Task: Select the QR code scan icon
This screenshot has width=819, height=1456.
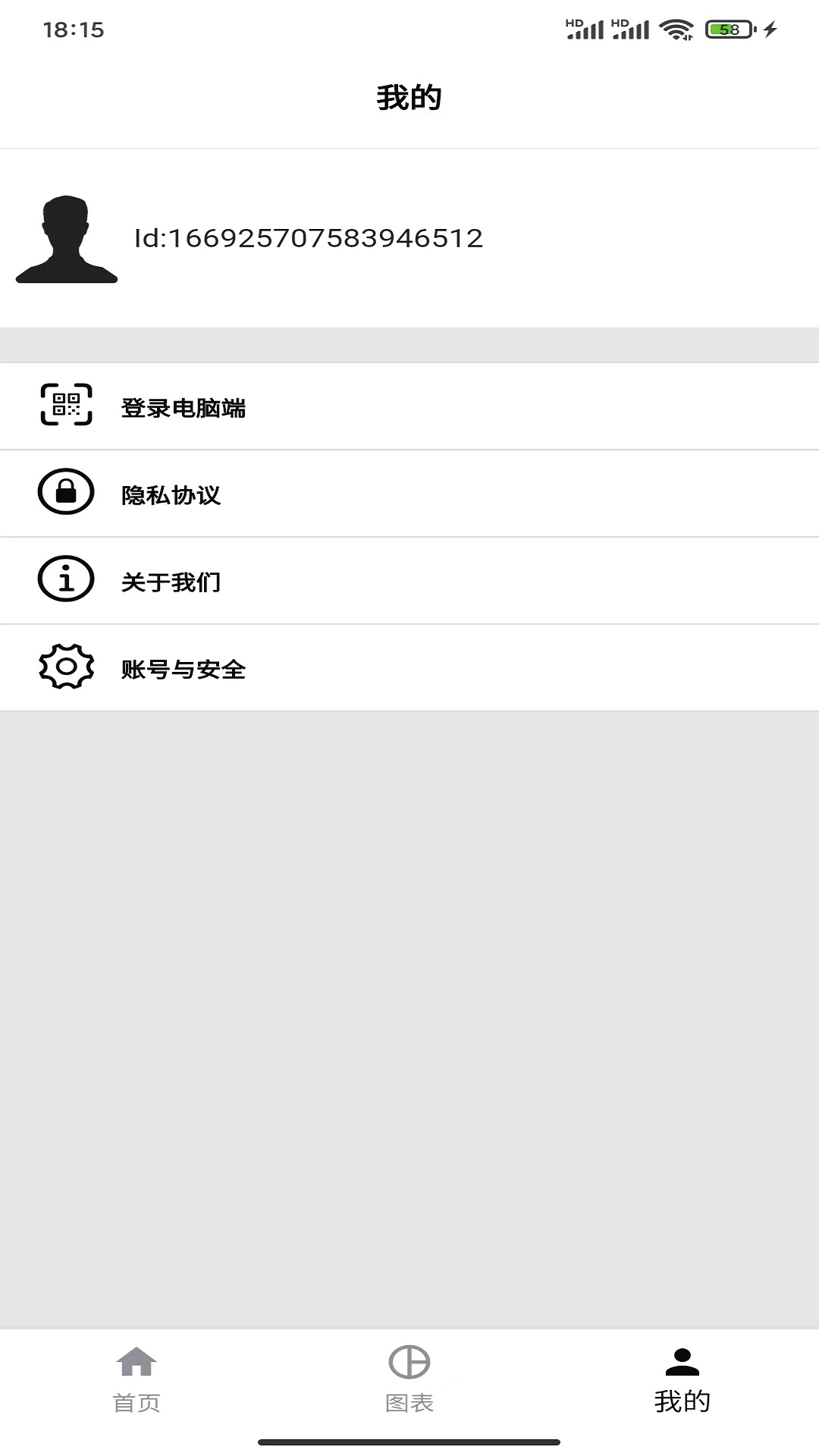Action: point(66,406)
